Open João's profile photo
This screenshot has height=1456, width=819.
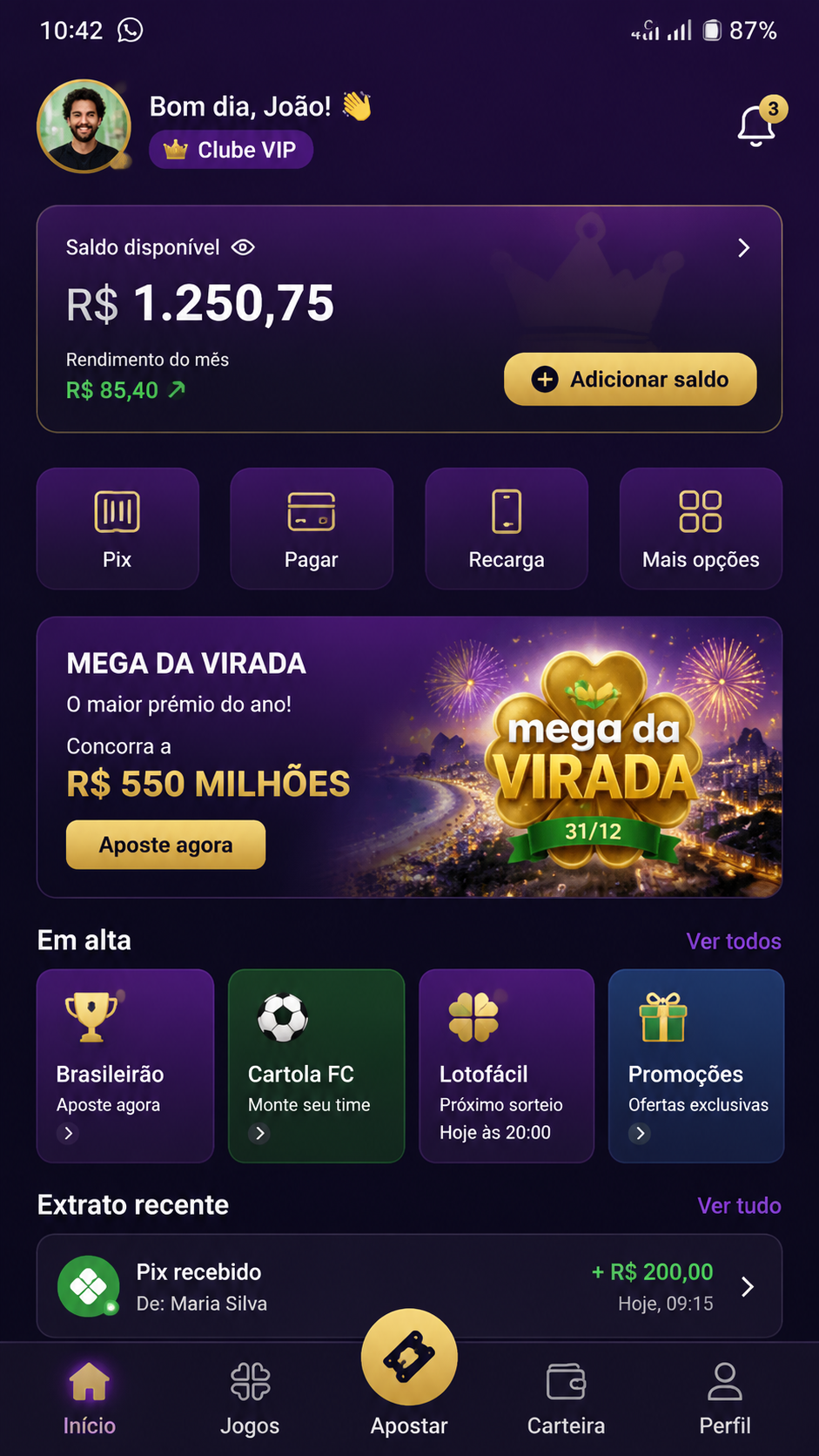click(84, 126)
